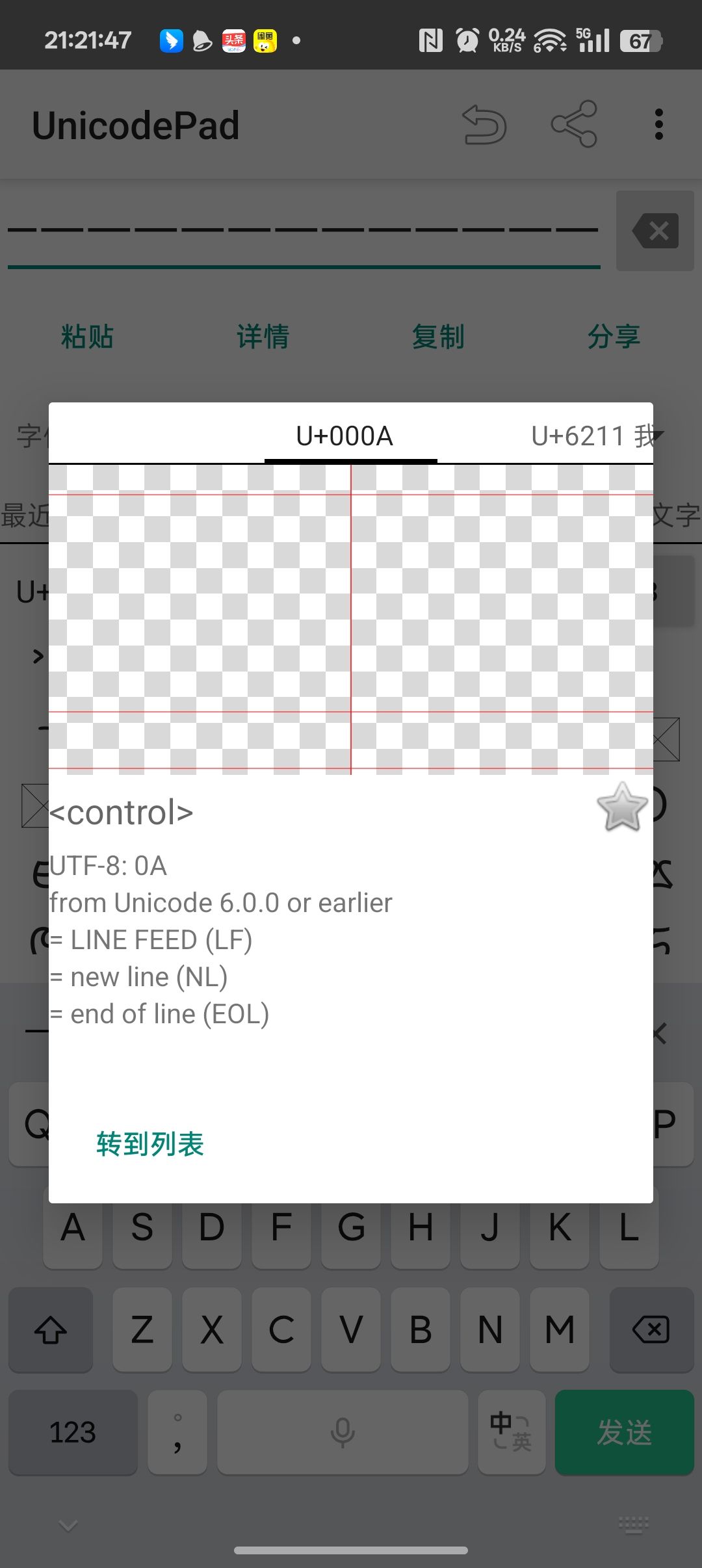Viewport: 702px width, 1568px height.
Task: Tap 复制 to copy the text
Action: point(439,337)
